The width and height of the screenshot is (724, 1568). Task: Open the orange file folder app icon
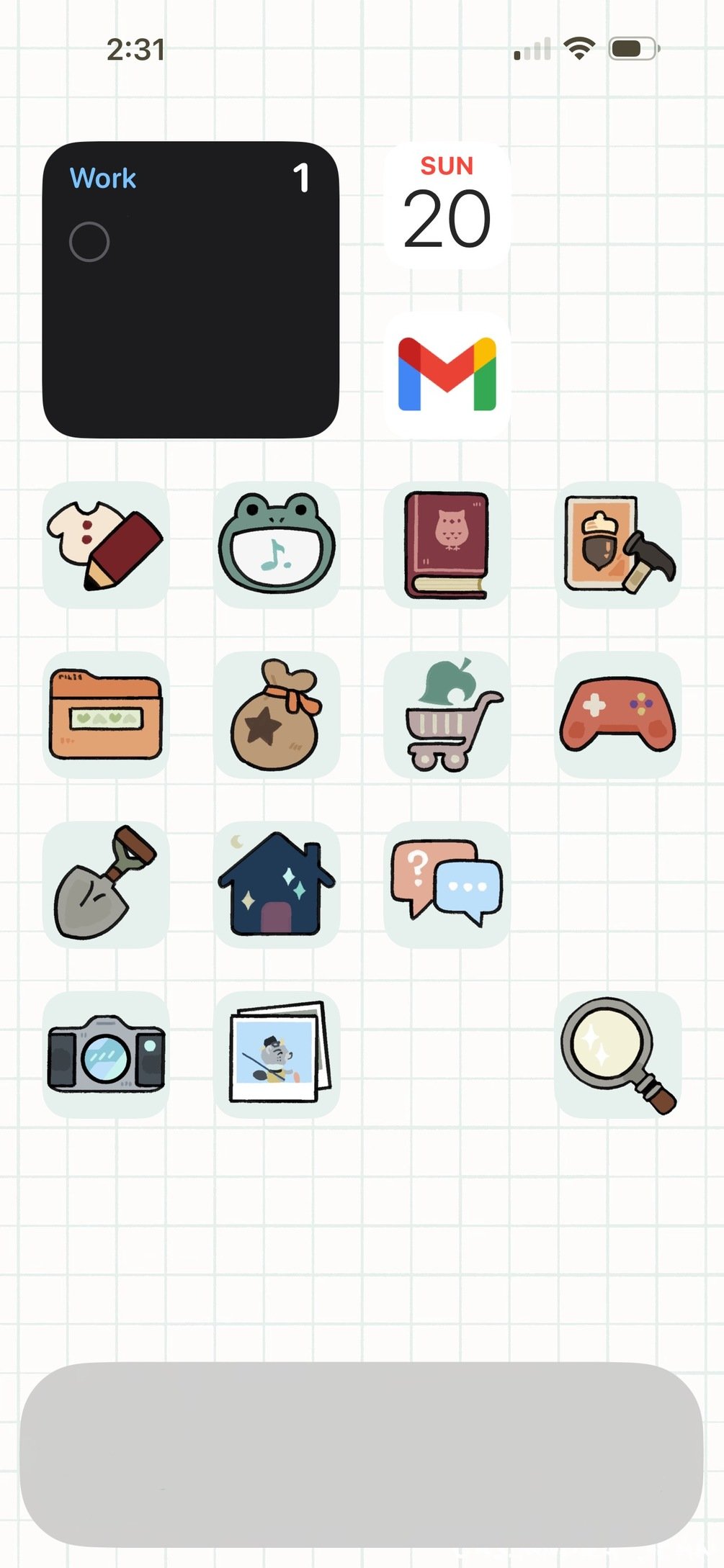(106, 715)
